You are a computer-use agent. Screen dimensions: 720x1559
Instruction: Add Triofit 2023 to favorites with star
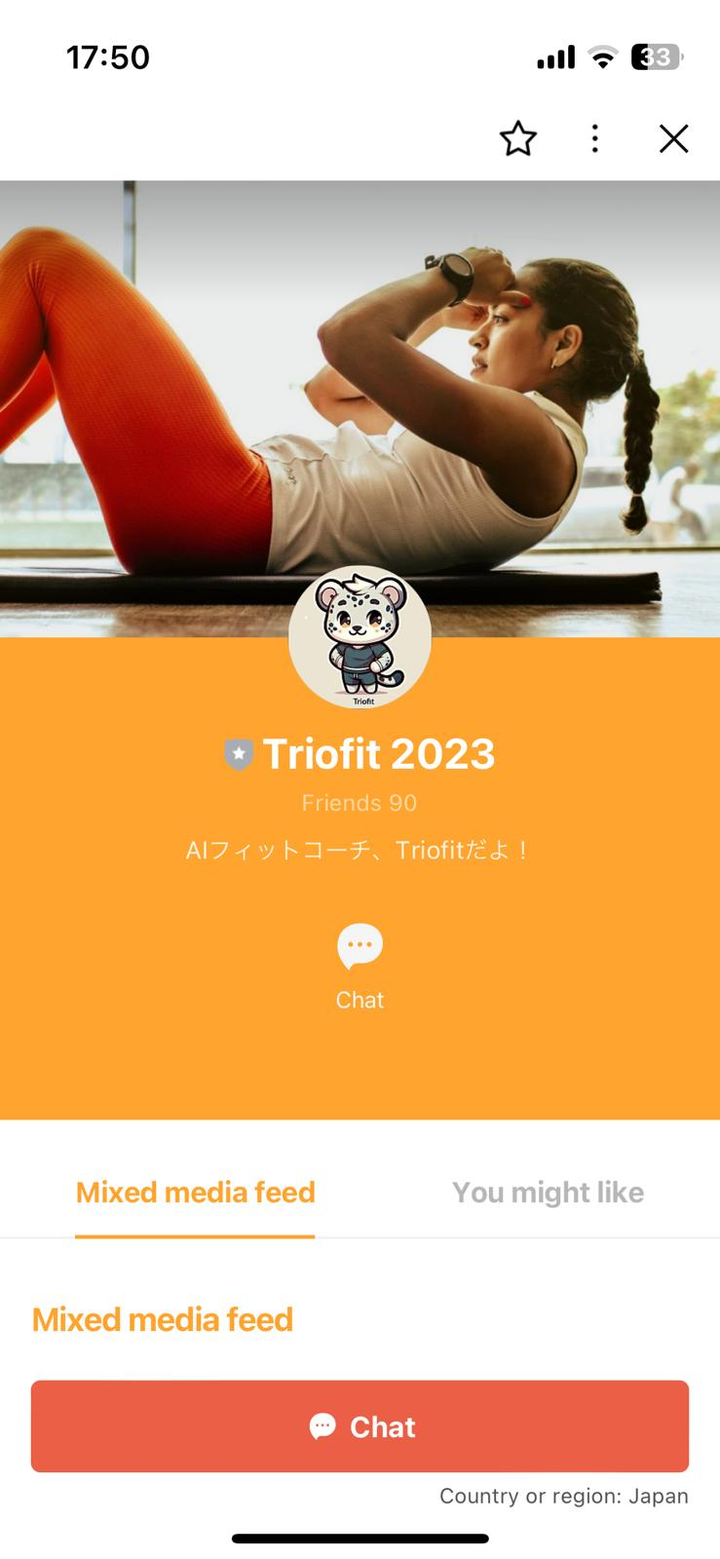point(518,139)
